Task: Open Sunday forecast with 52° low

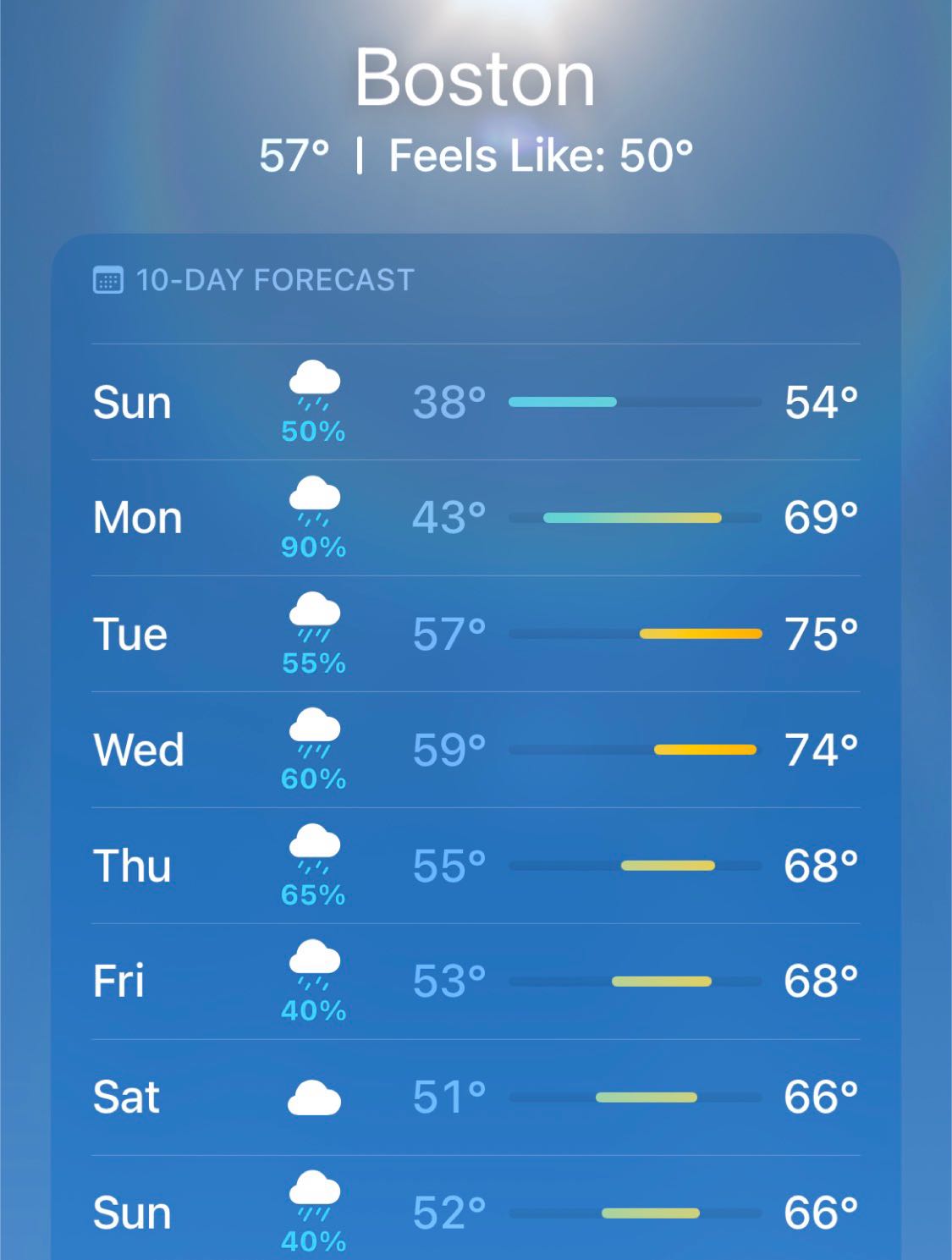Action: [x=476, y=1213]
